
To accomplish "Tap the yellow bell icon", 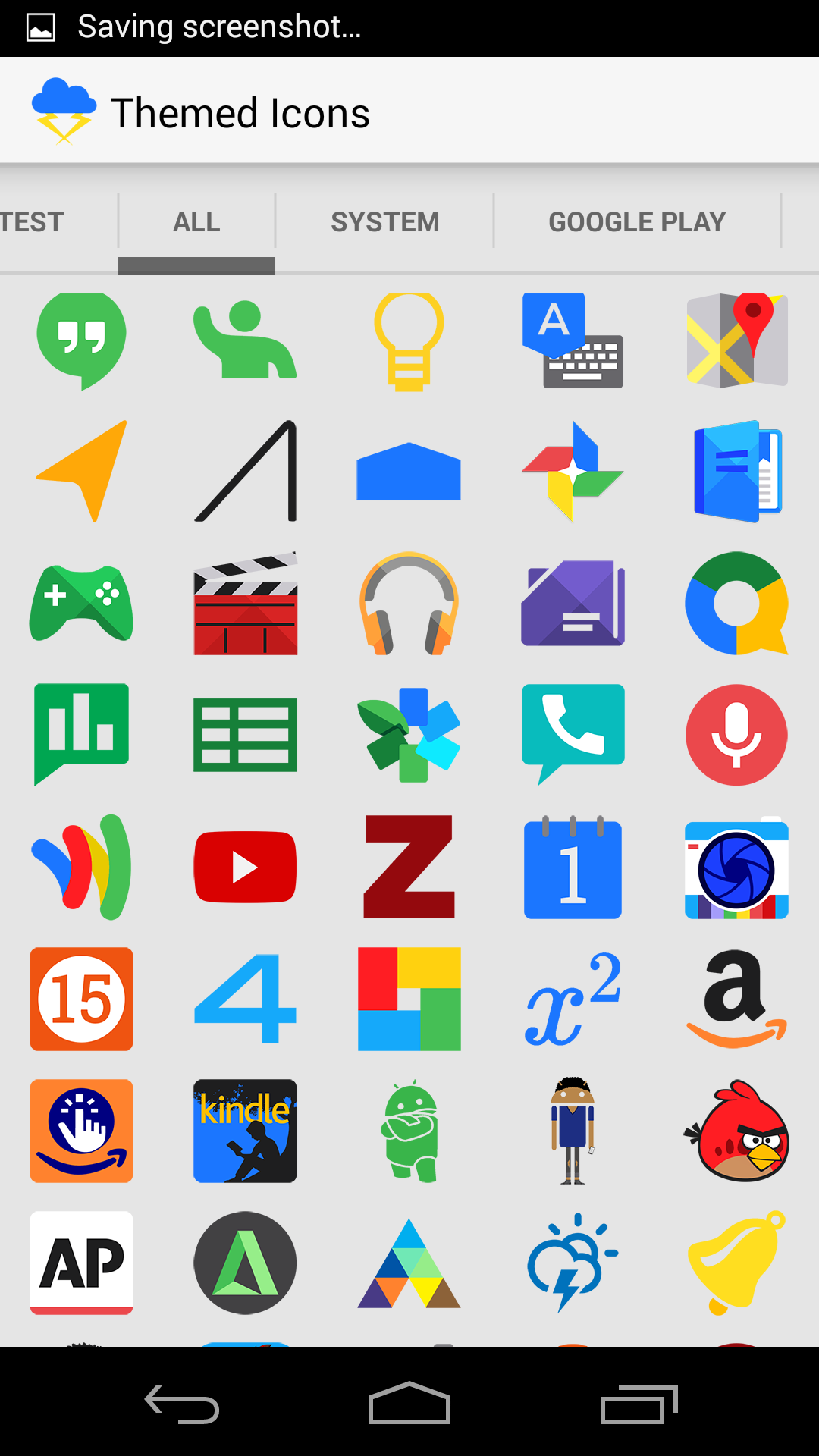I will click(736, 1263).
